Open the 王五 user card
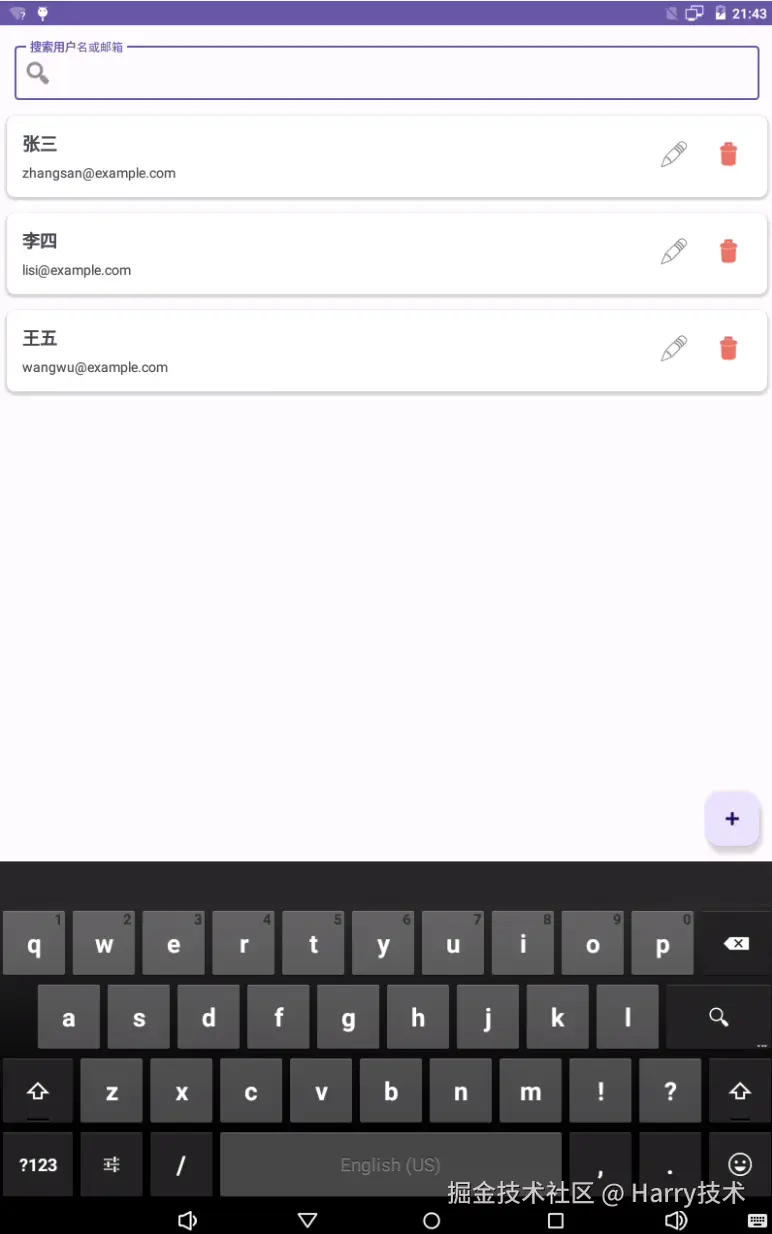The image size is (772, 1234). pyautogui.click(x=300, y=351)
